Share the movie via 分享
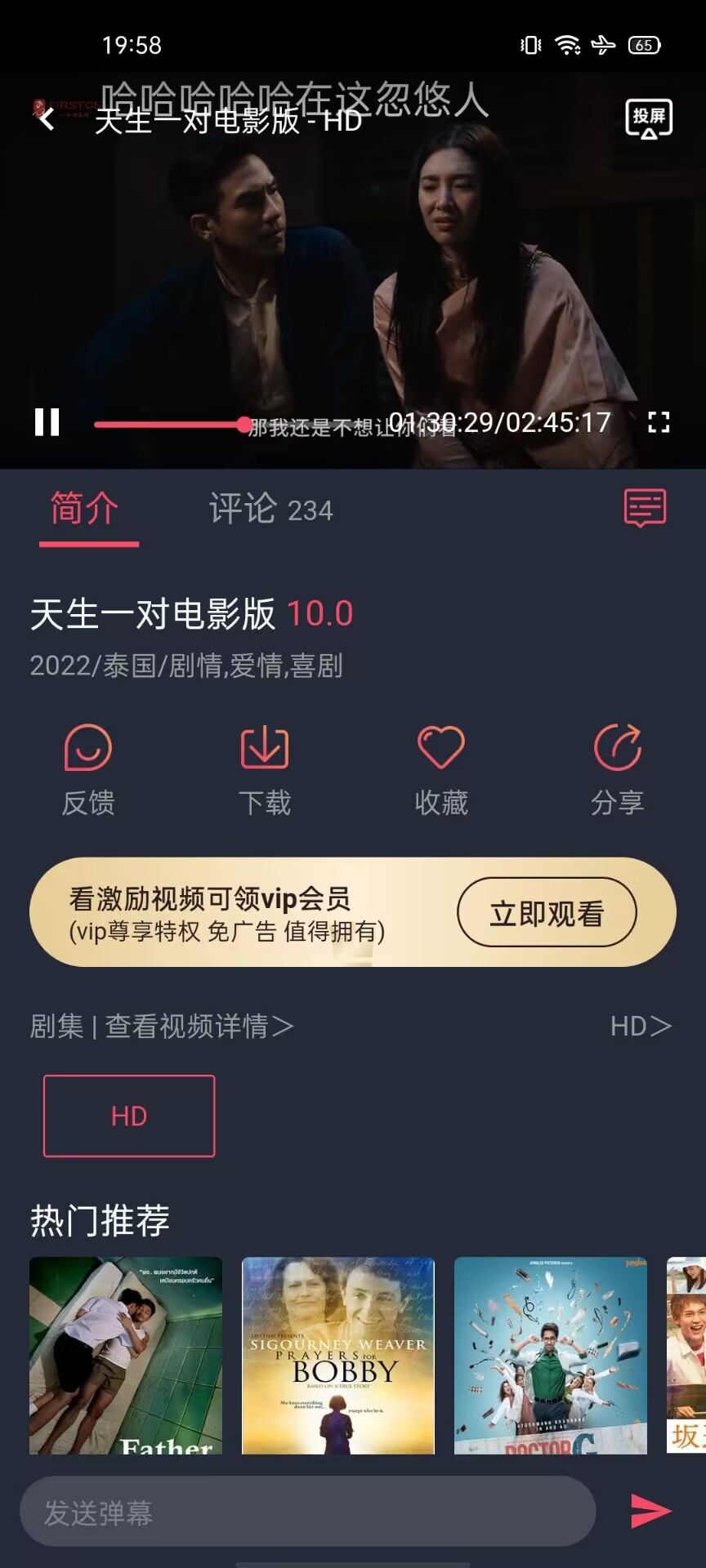The width and height of the screenshot is (706, 1568). (x=617, y=769)
